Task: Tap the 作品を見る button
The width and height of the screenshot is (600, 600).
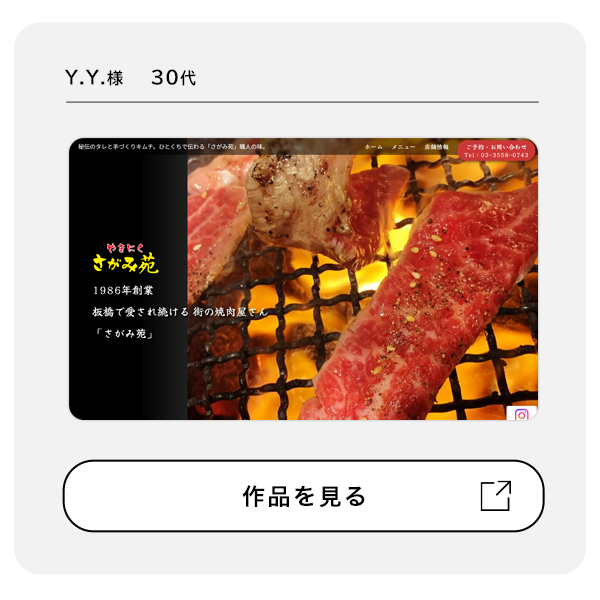Action: click(303, 496)
